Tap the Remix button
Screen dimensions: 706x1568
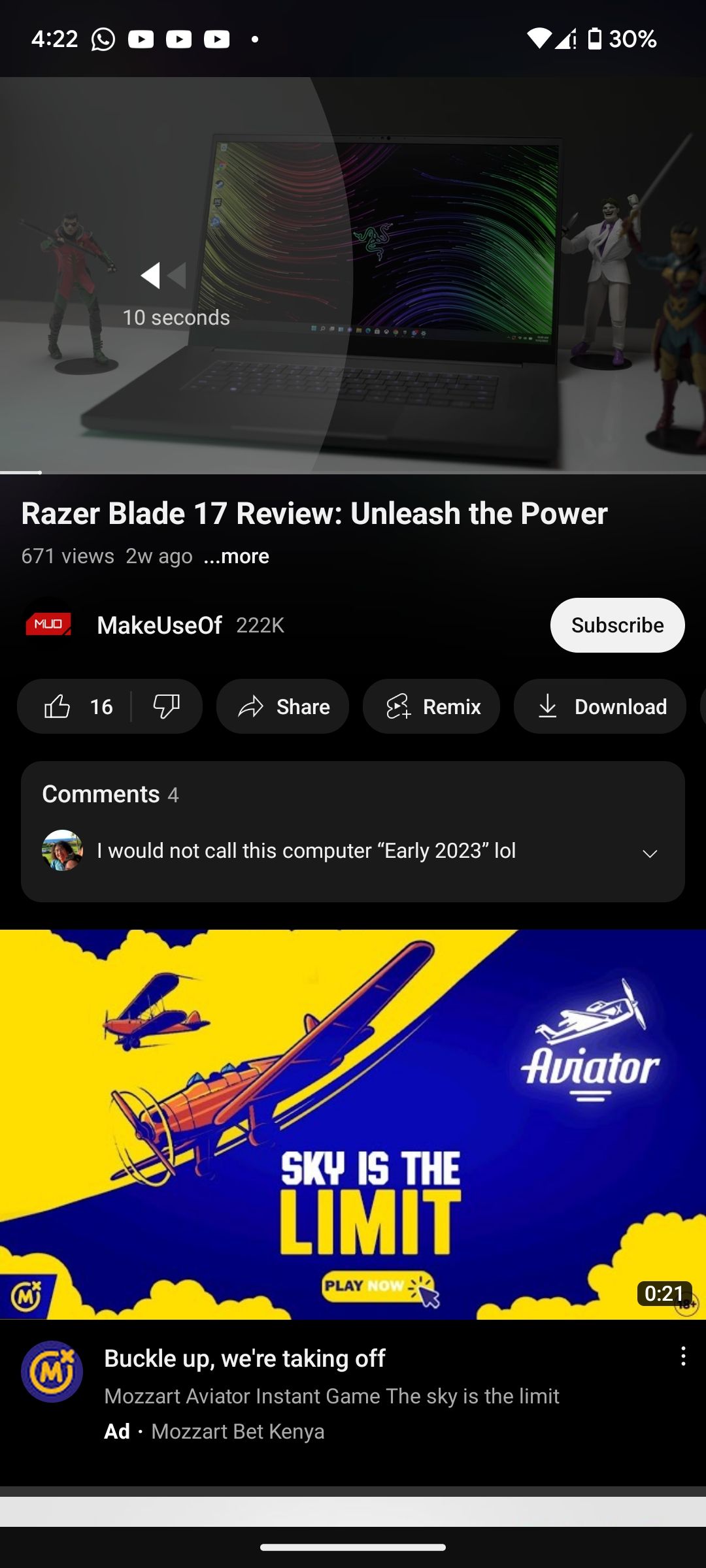[431, 706]
